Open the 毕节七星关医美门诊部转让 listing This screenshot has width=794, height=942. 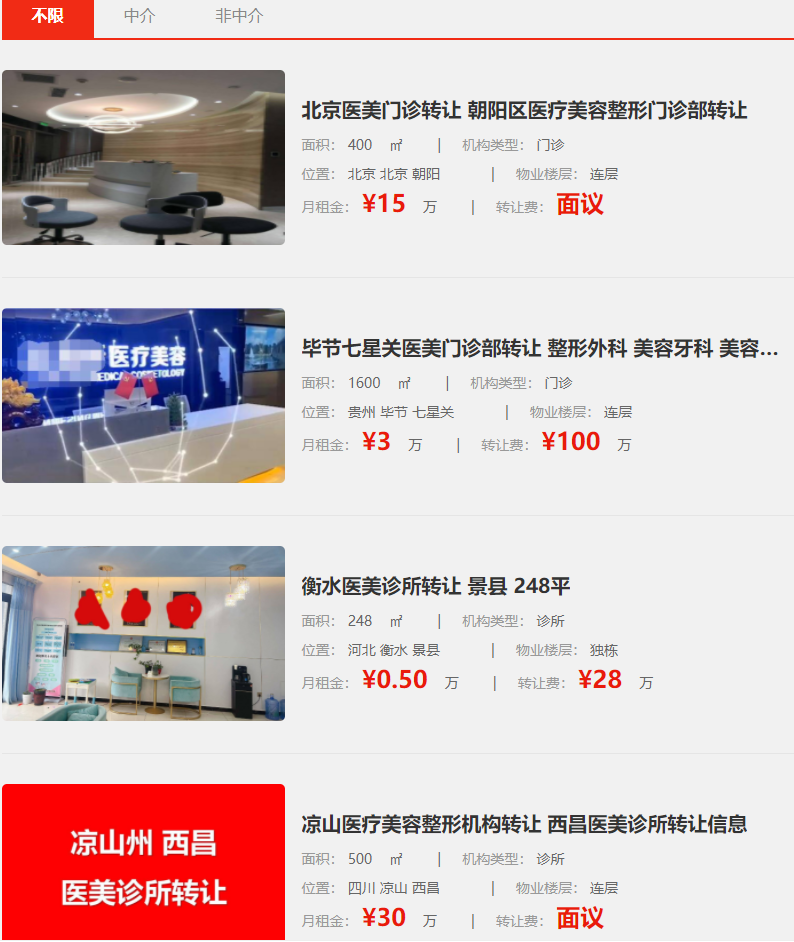pos(540,348)
